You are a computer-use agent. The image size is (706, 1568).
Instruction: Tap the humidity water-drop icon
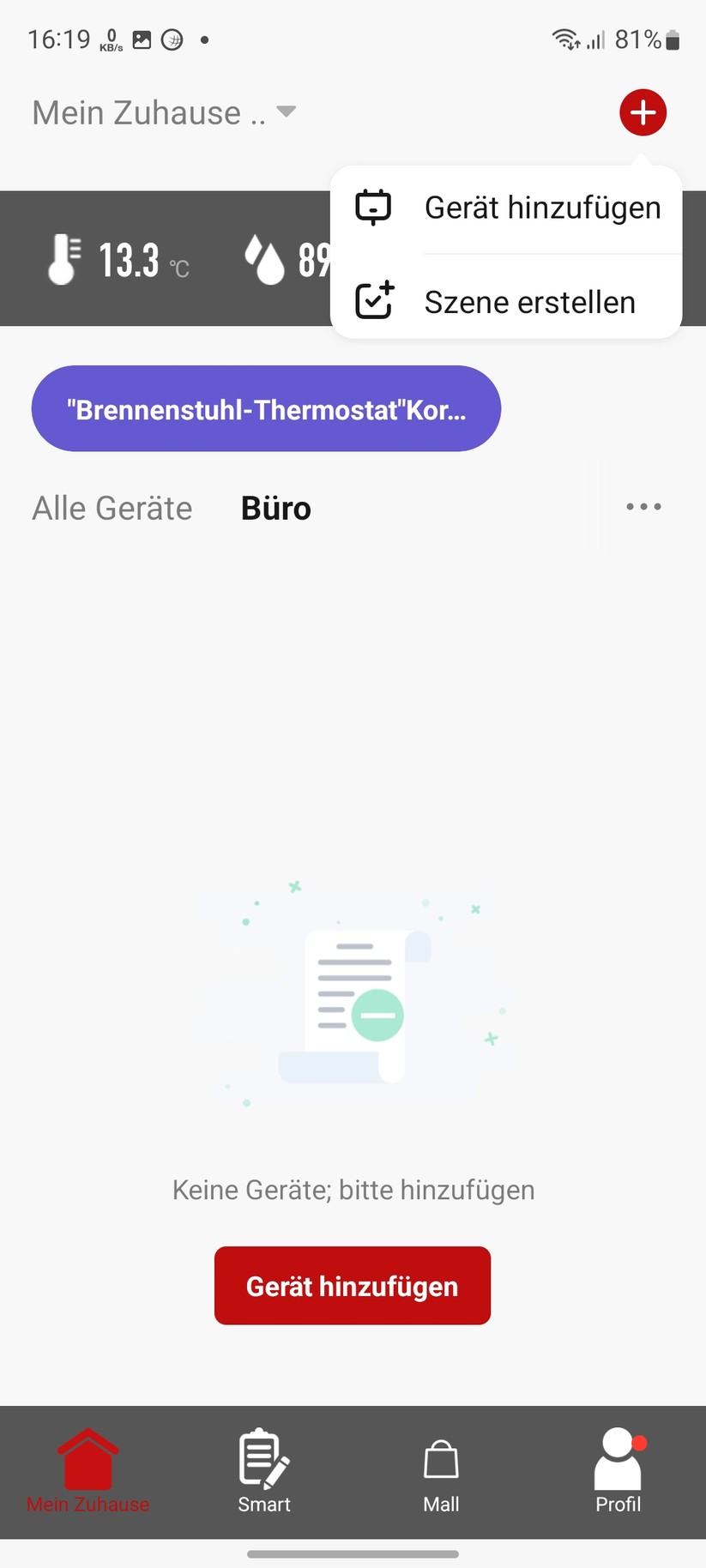[x=272, y=258]
